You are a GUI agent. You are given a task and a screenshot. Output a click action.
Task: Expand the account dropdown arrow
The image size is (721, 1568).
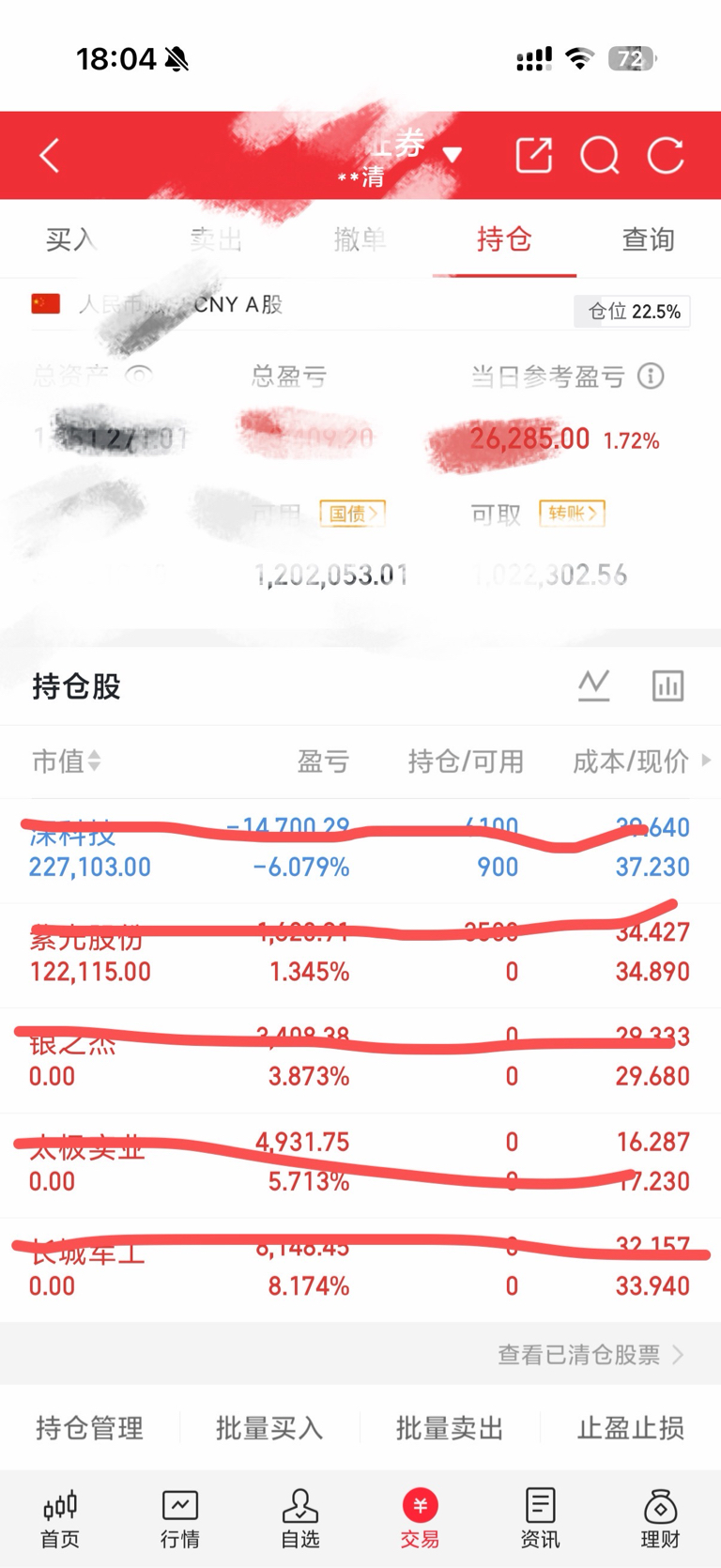point(453,154)
